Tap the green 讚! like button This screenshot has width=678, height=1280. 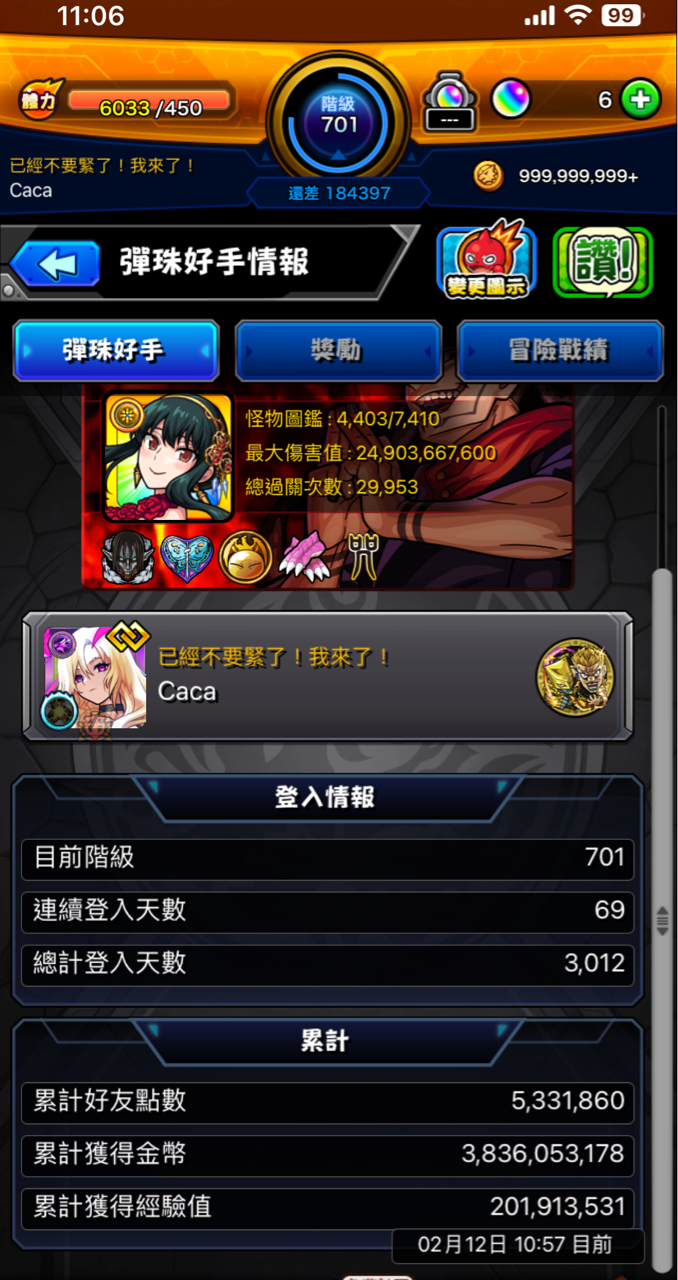point(602,263)
